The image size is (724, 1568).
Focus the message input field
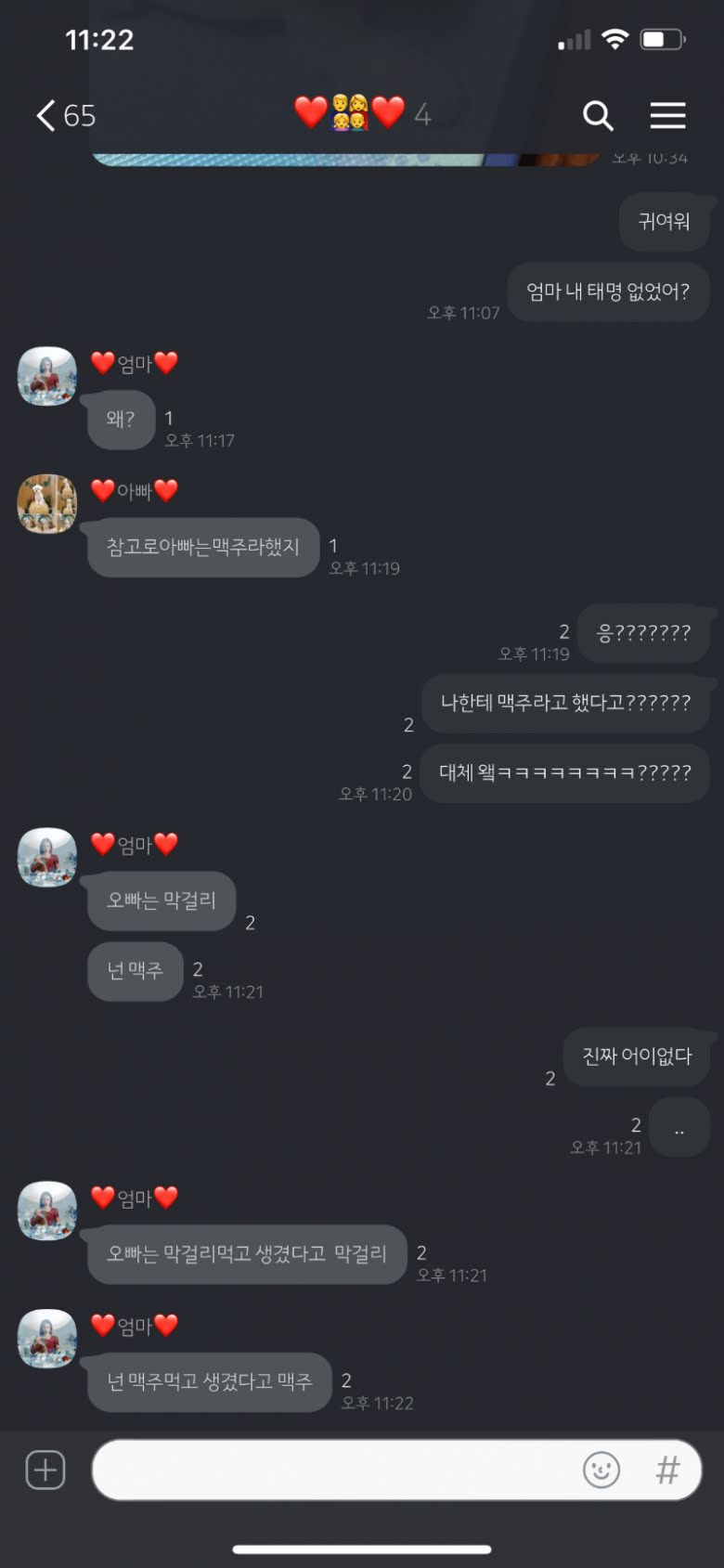tap(334, 1470)
